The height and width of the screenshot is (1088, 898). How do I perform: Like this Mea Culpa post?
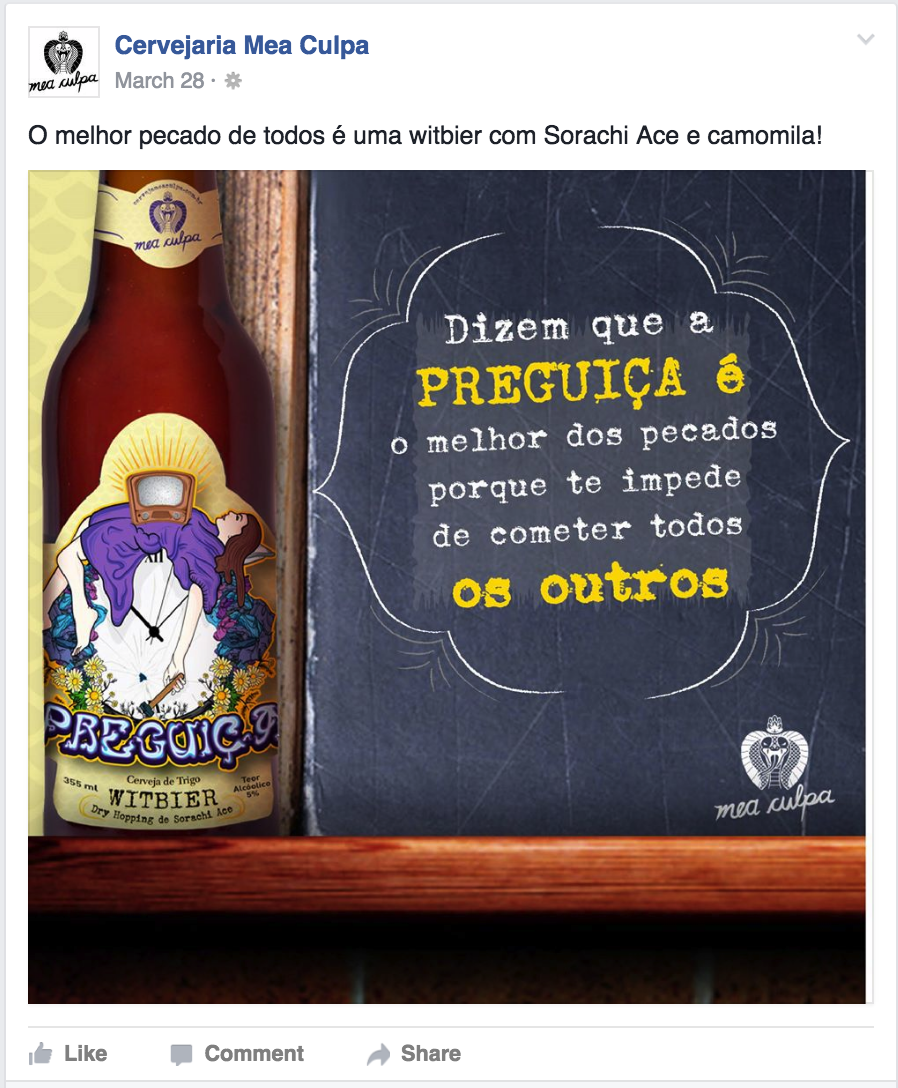coord(68,1053)
